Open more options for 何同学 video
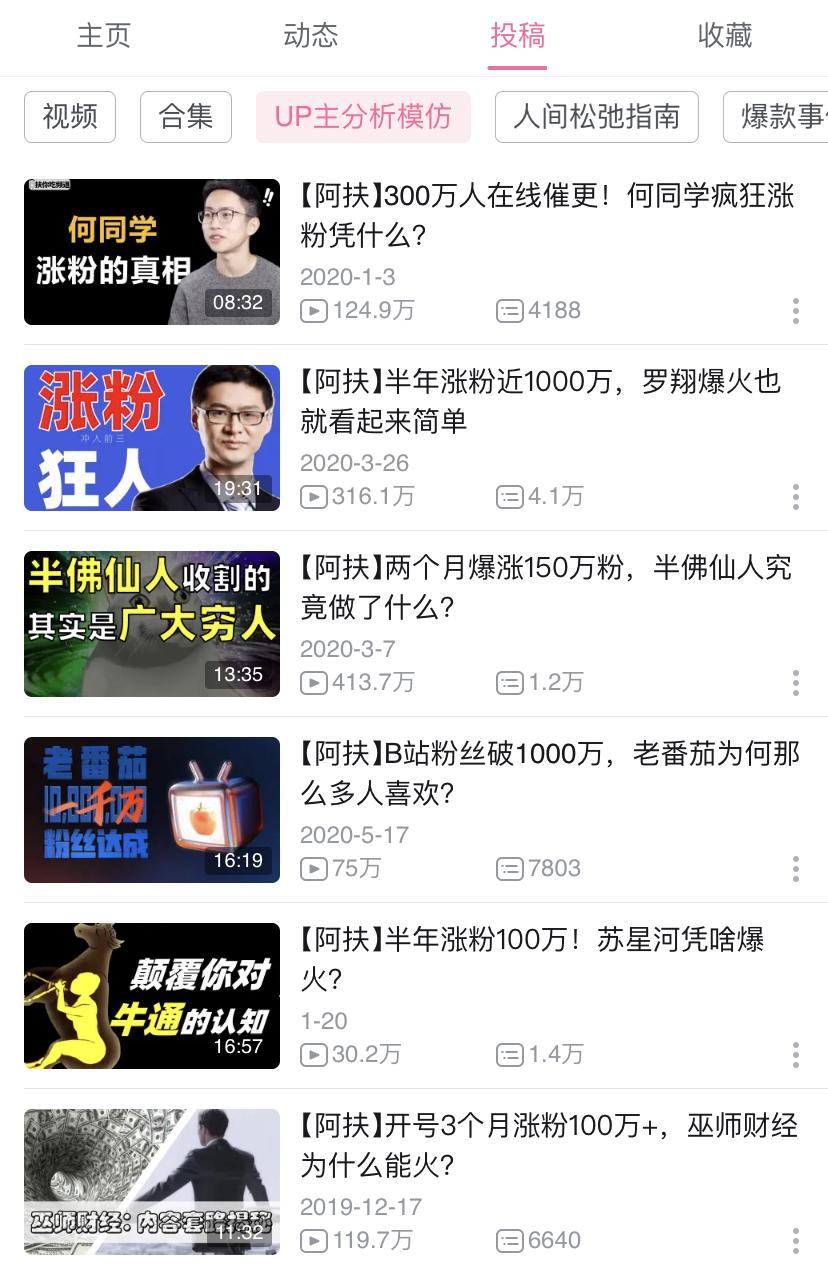828x1264 pixels. pos(795,311)
